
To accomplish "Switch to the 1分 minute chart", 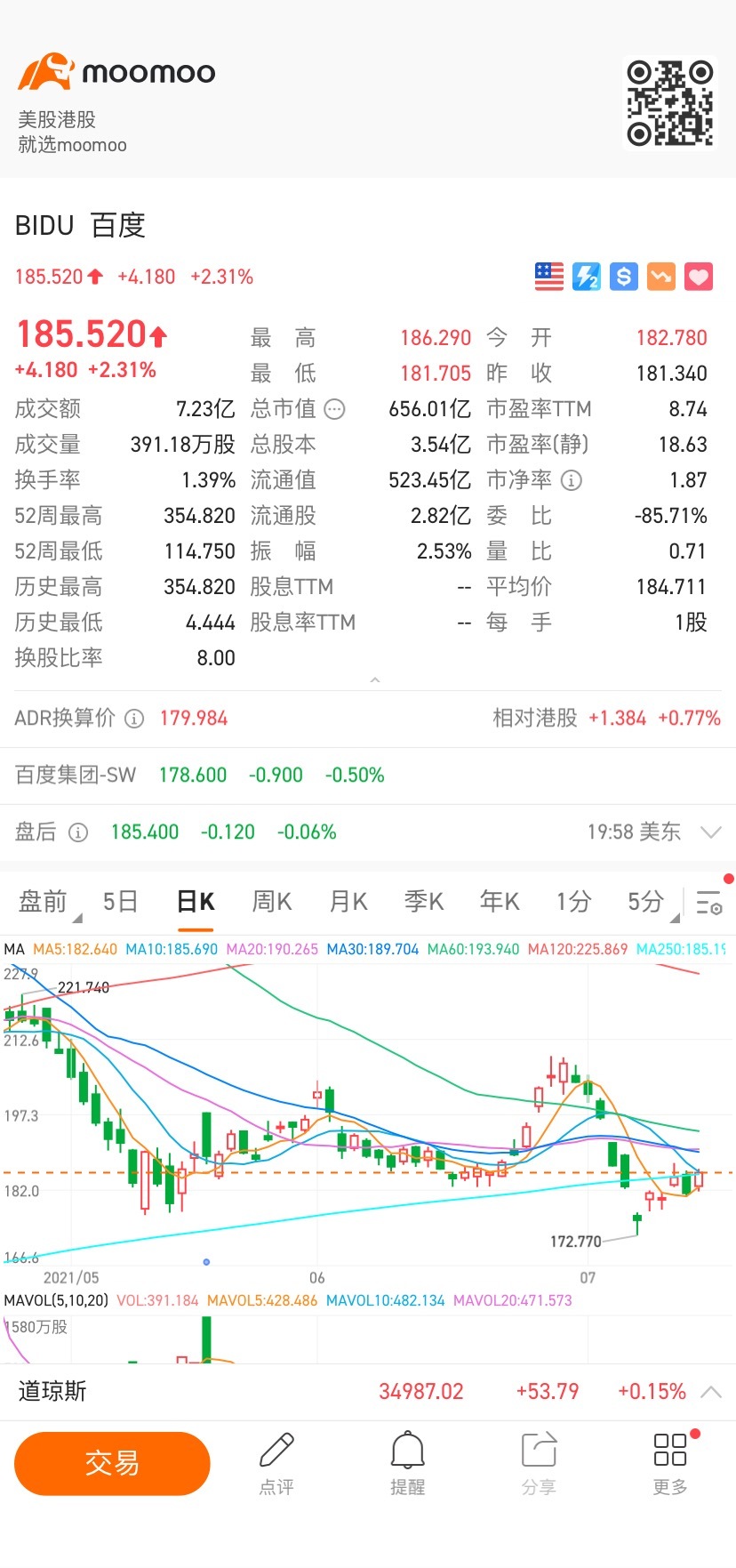I will point(573,901).
